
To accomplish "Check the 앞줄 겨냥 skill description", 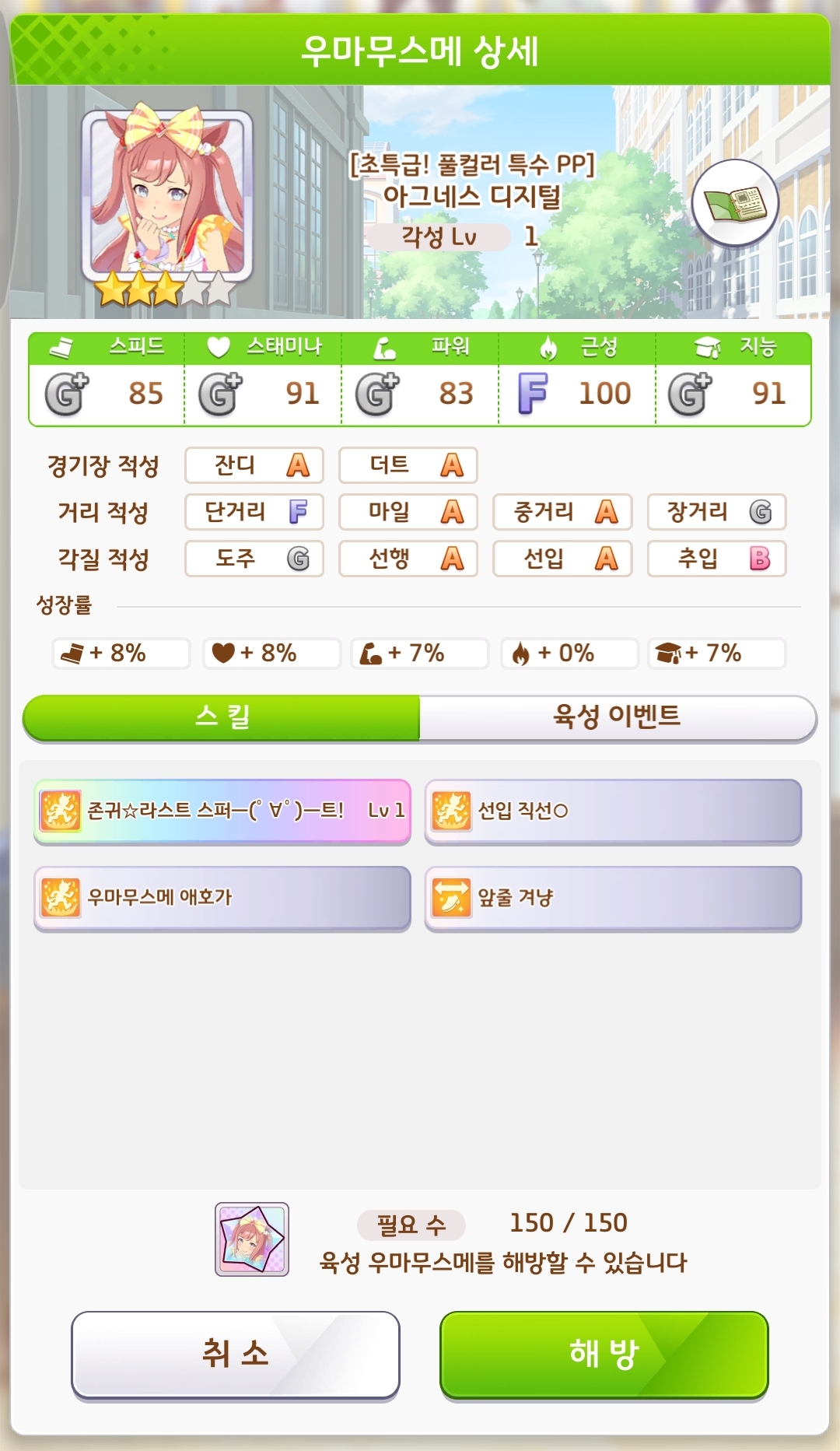I will [613, 898].
